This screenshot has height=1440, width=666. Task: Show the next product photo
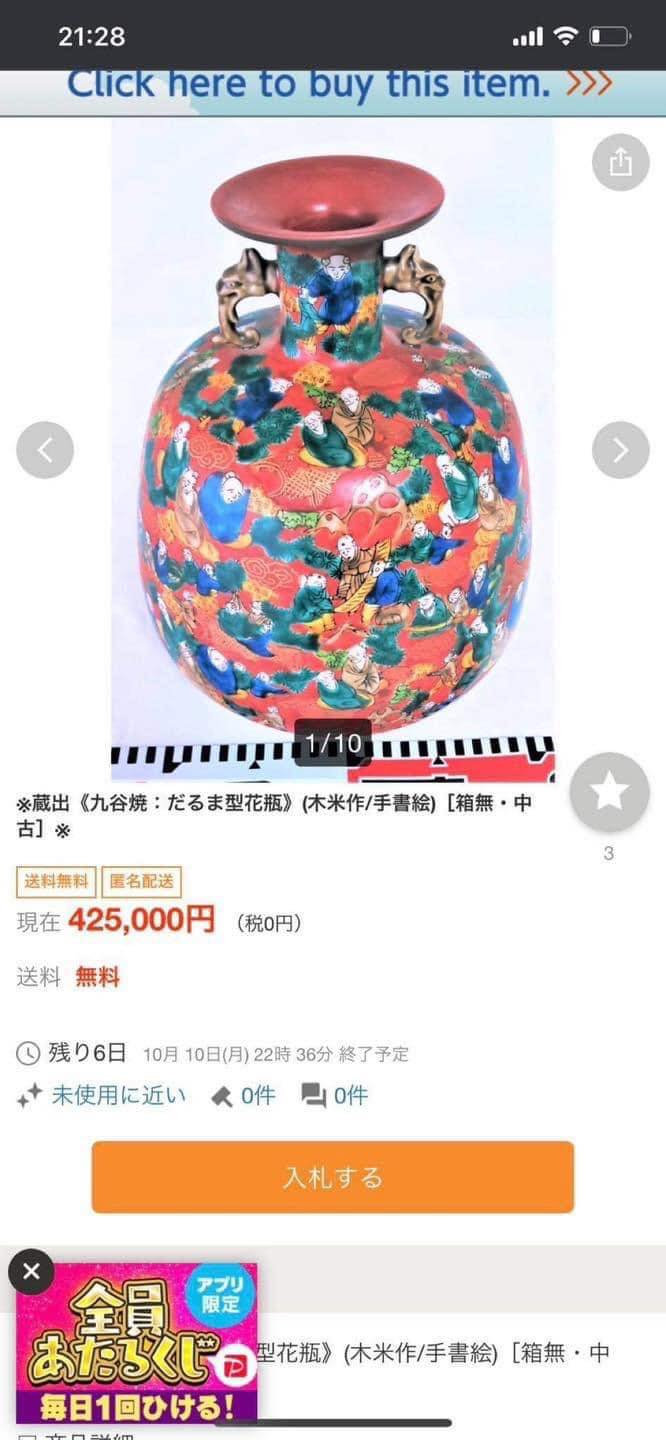tap(620, 450)
